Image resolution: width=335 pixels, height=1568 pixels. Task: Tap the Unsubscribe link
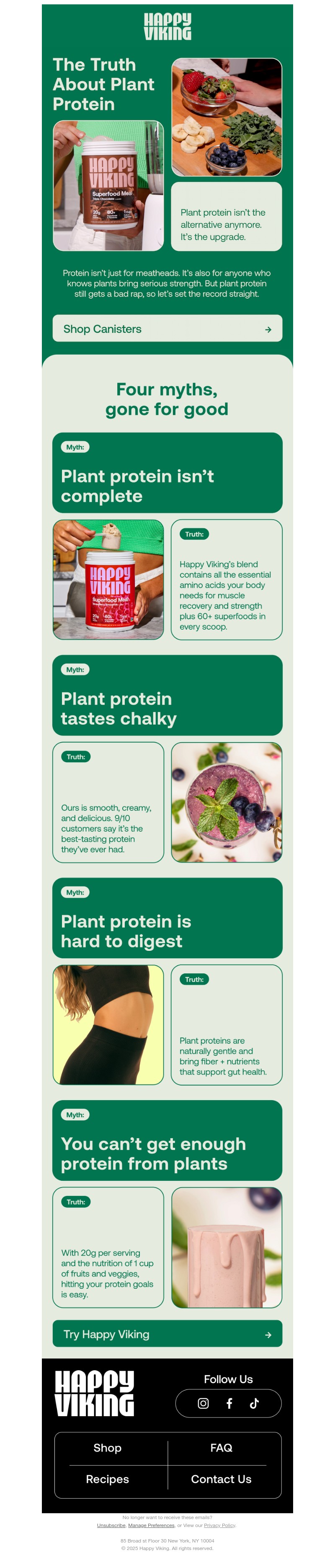tap(111, 1525)
